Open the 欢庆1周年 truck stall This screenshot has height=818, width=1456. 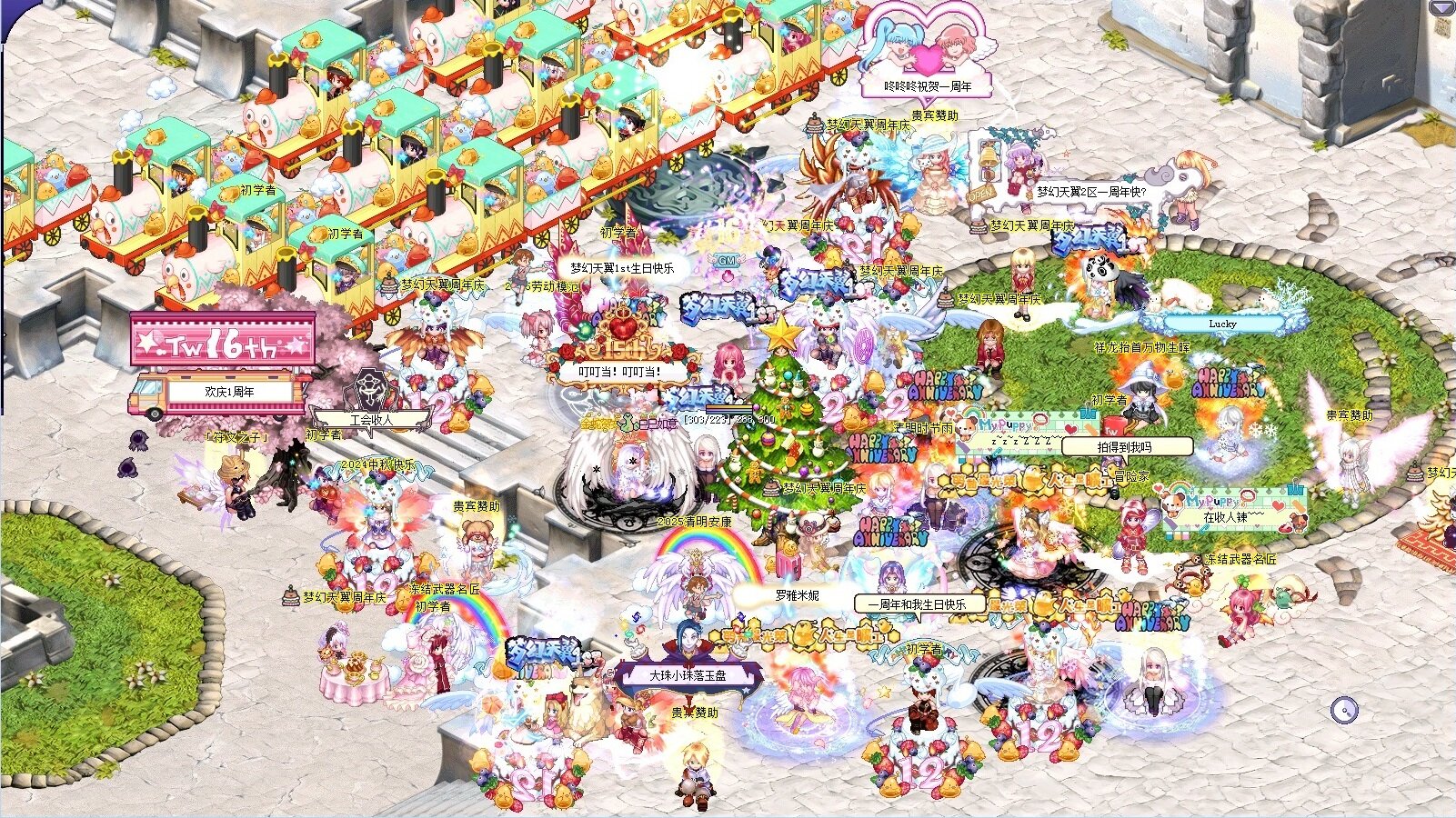pos(229,392)
